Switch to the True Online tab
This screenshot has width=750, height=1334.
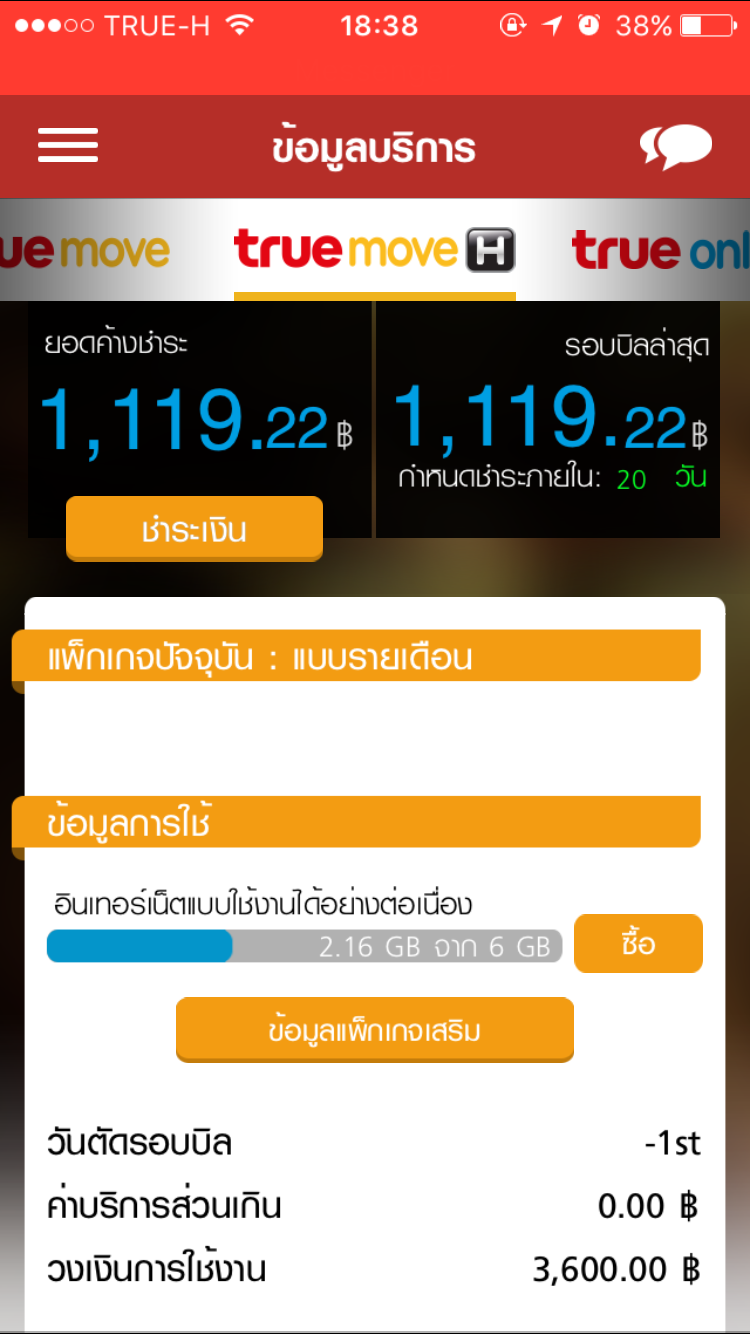(660, 250)
